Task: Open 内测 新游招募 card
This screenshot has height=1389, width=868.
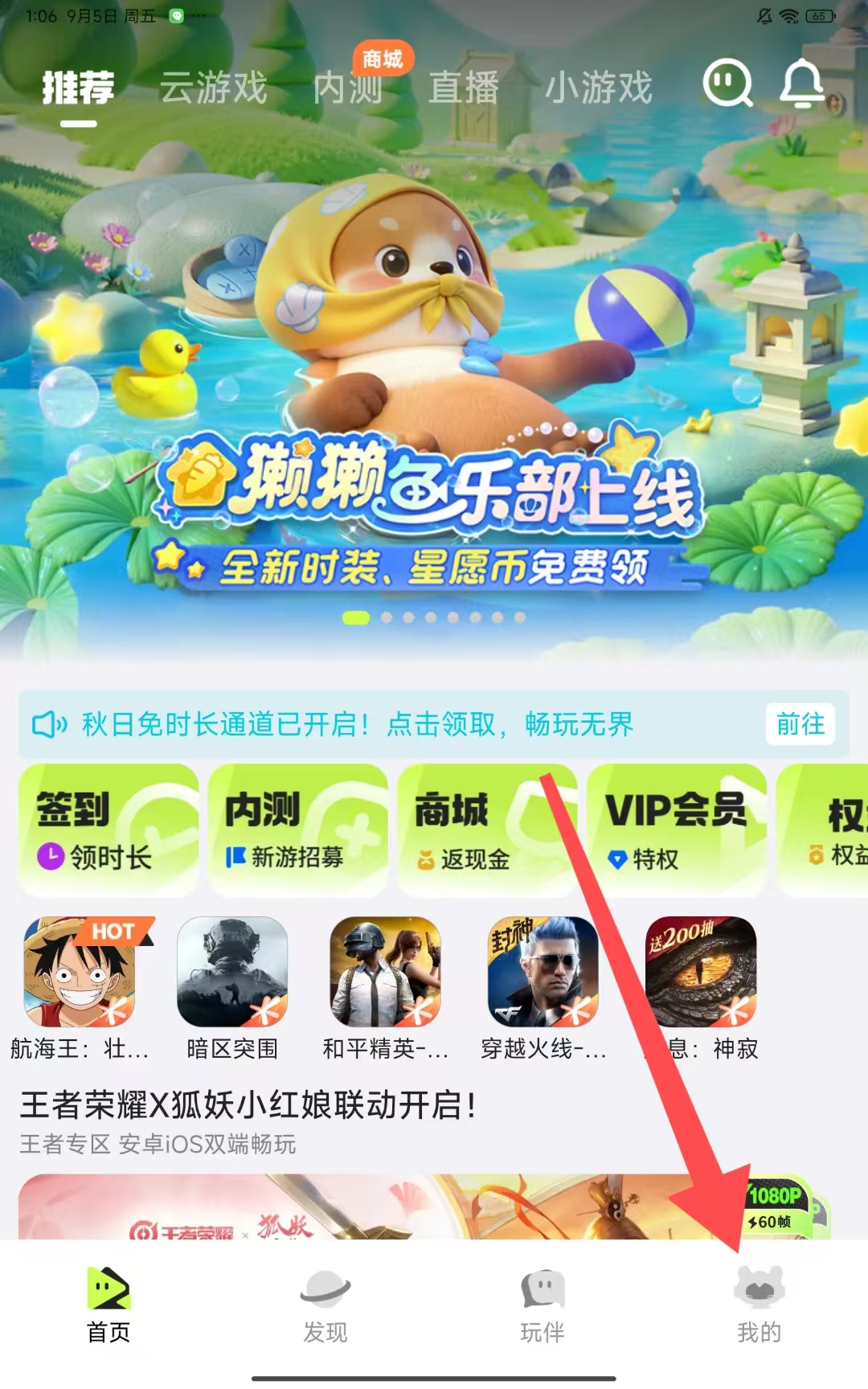Action: [297, 830]
